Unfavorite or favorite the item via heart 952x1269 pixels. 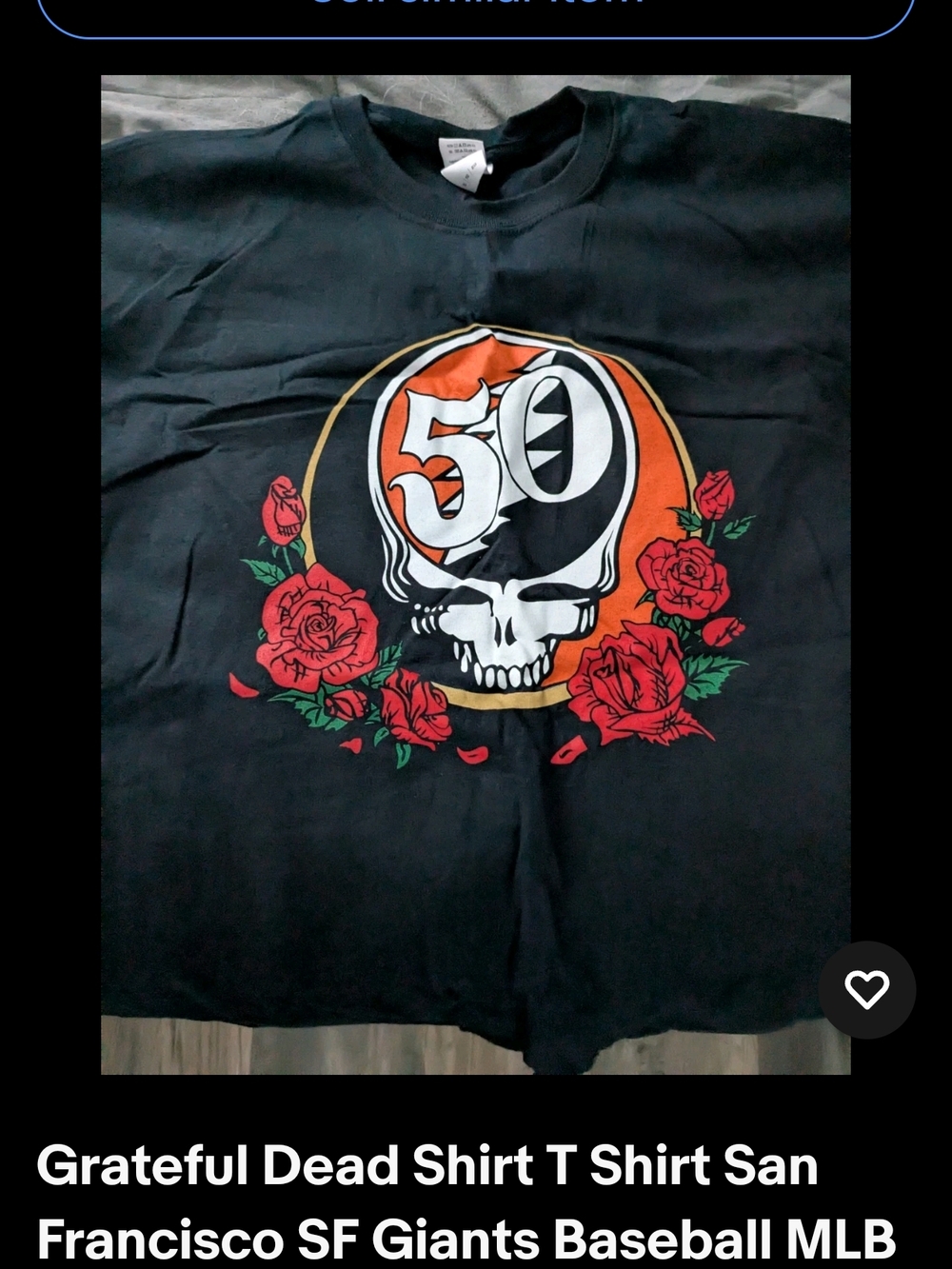point(866,992)
